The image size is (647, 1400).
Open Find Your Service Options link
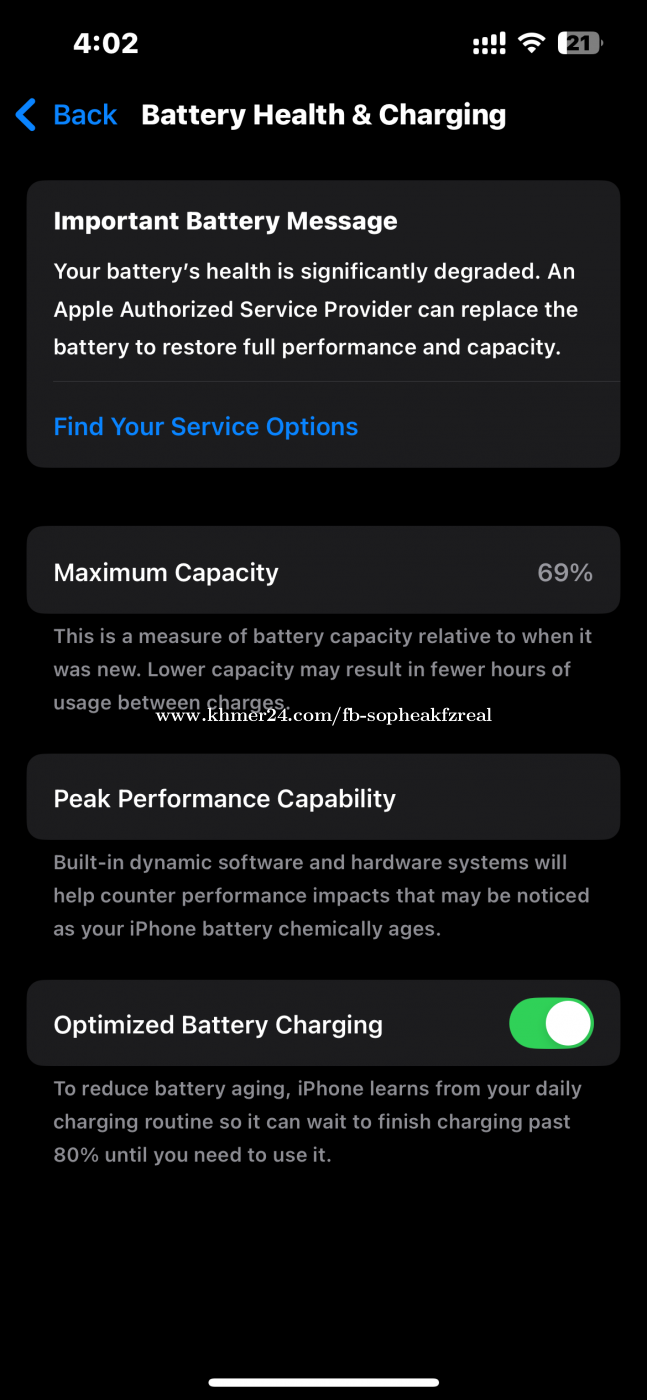coord(205,427)
